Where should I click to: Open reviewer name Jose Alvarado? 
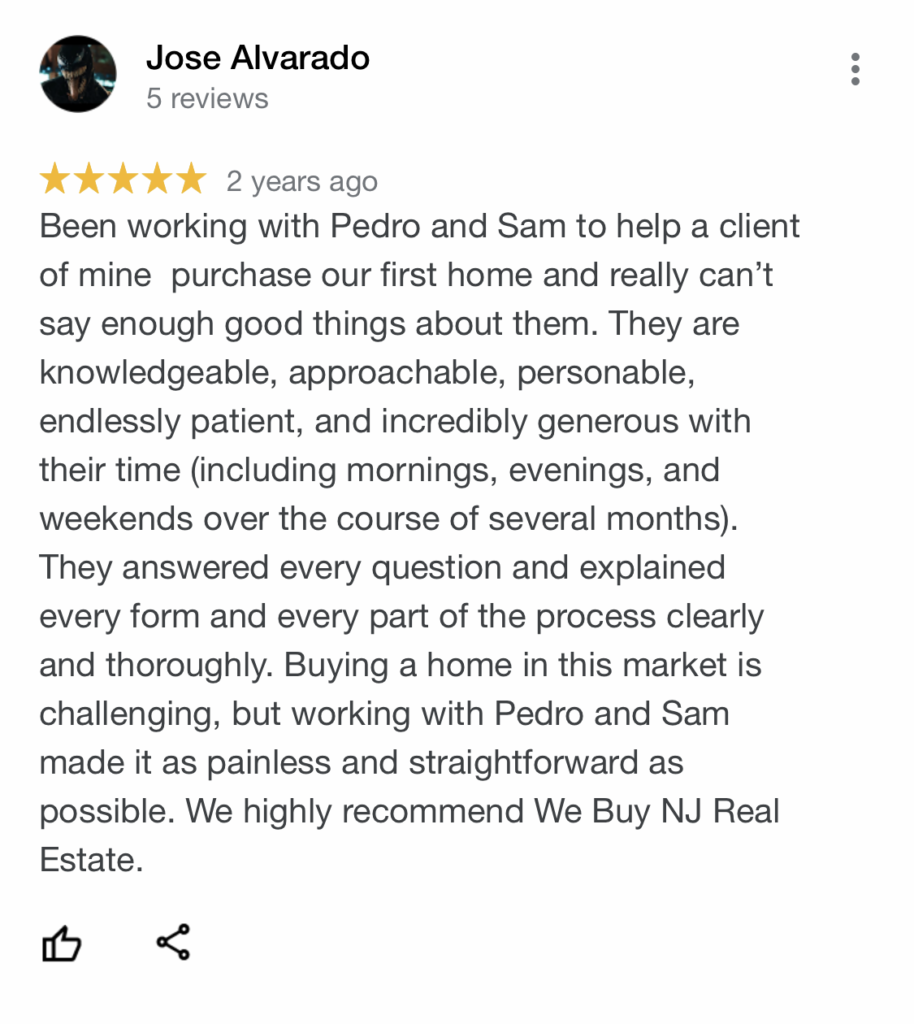coord(257,58)
